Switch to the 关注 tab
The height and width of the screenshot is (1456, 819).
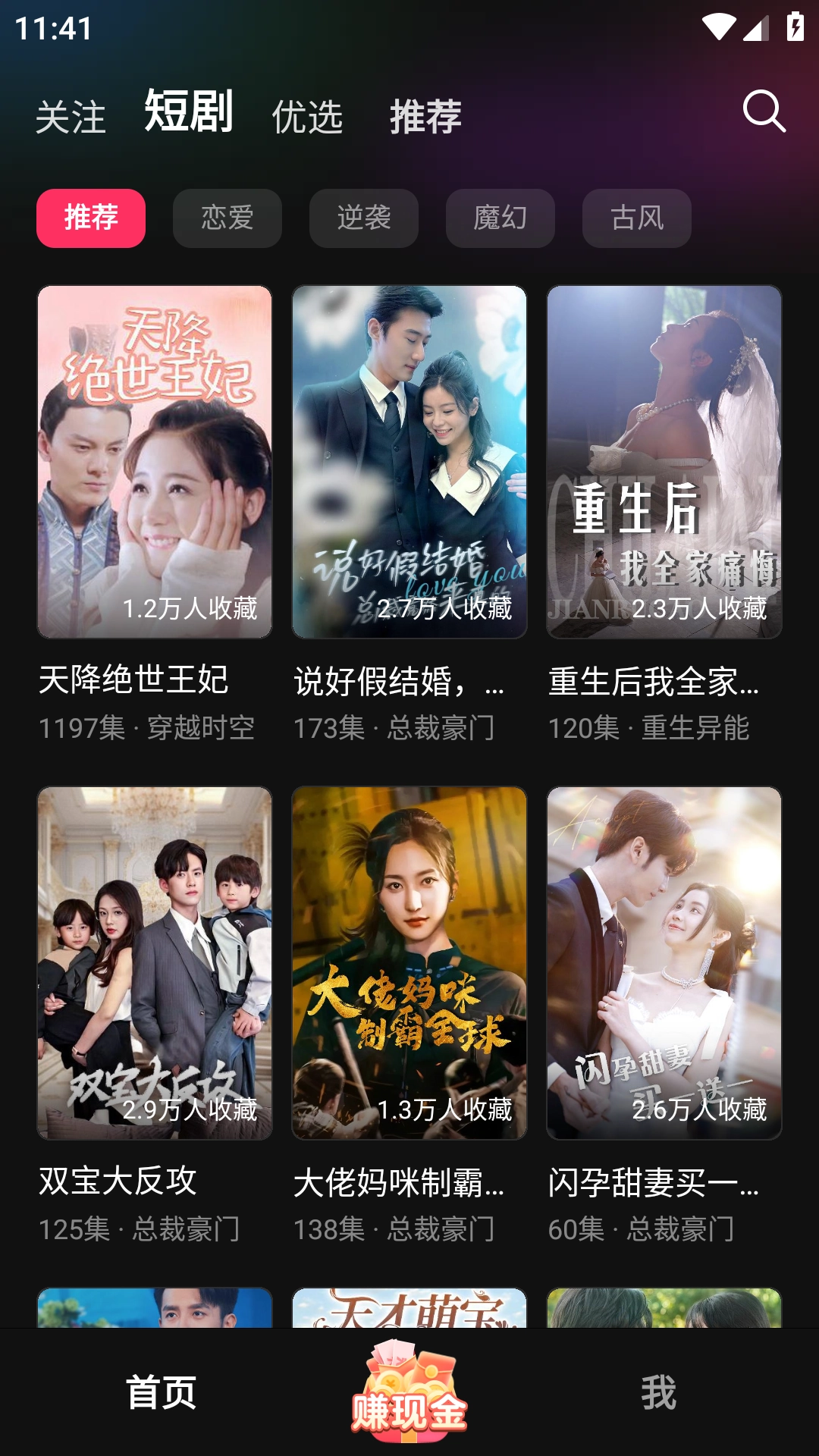pos(72,118)
